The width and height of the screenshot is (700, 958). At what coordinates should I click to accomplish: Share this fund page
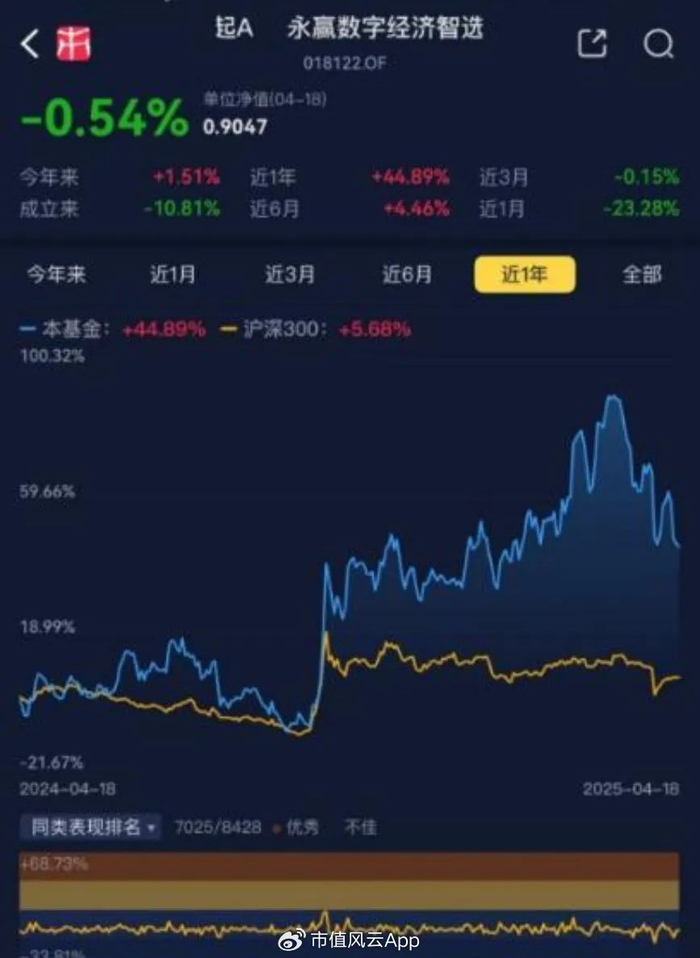593,43
